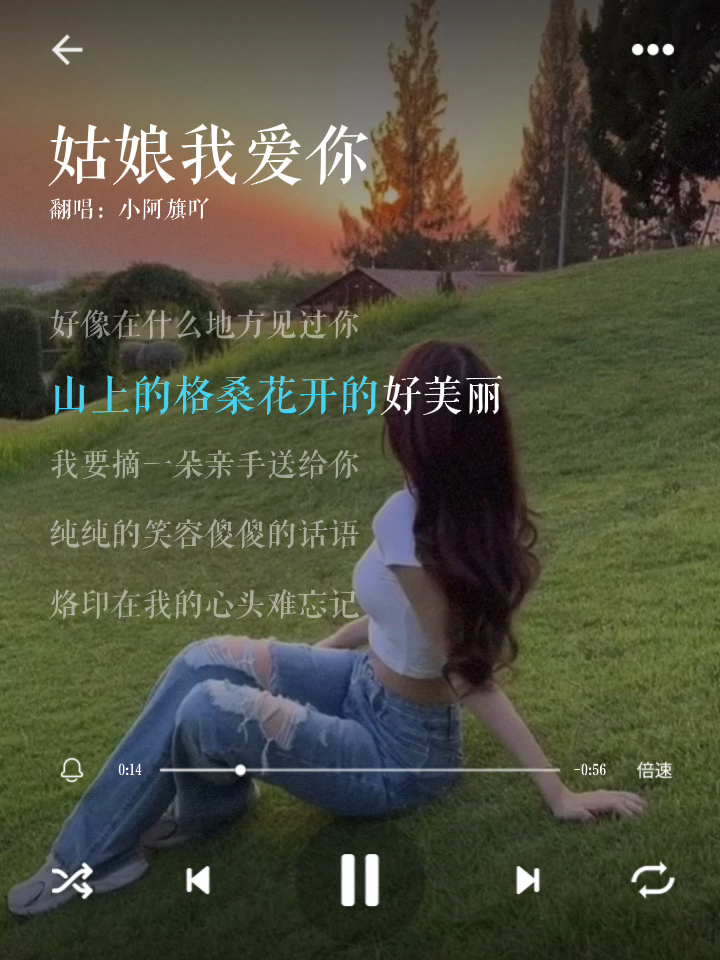
Task: Pause the playing song
Action: (x=360, y=880)
